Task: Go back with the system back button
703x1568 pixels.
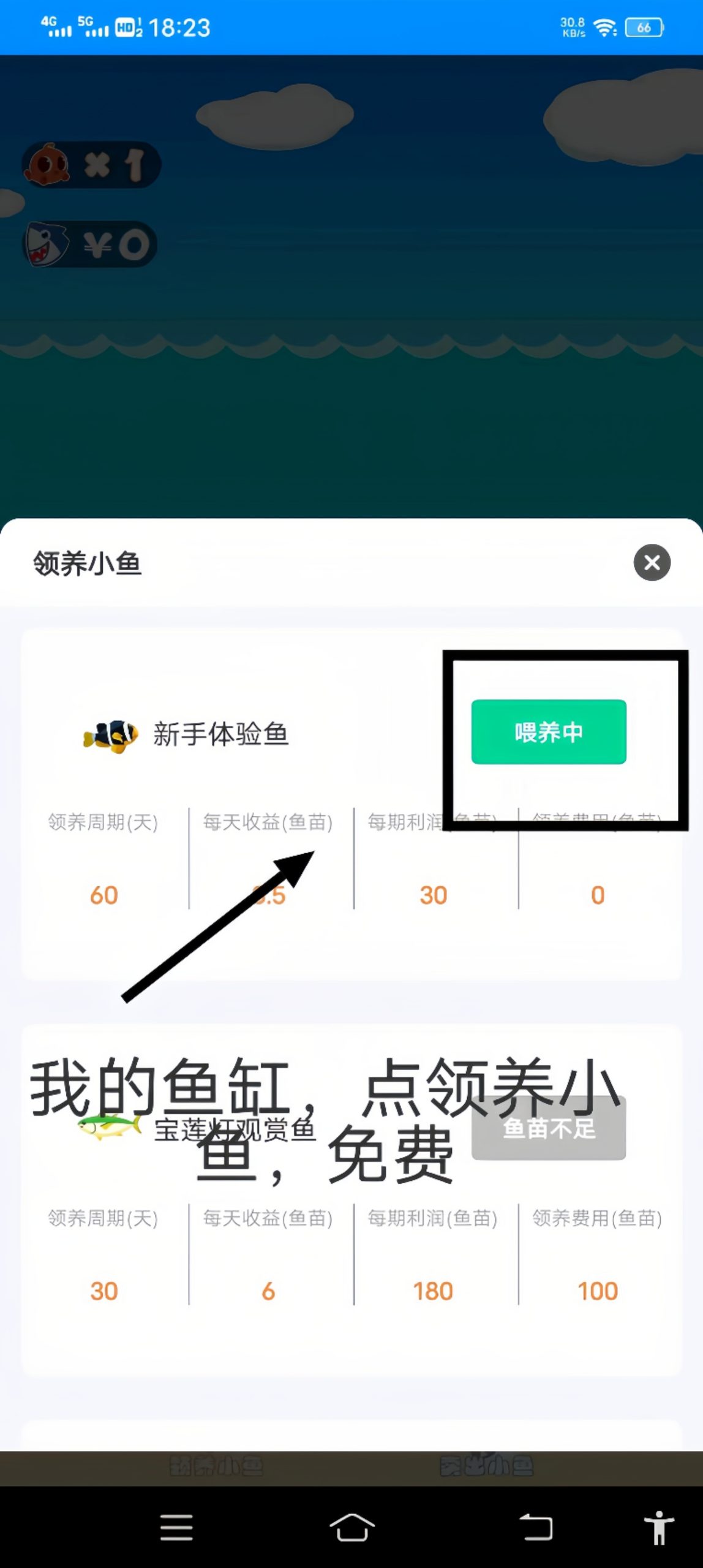Action: coord(536,1527)
